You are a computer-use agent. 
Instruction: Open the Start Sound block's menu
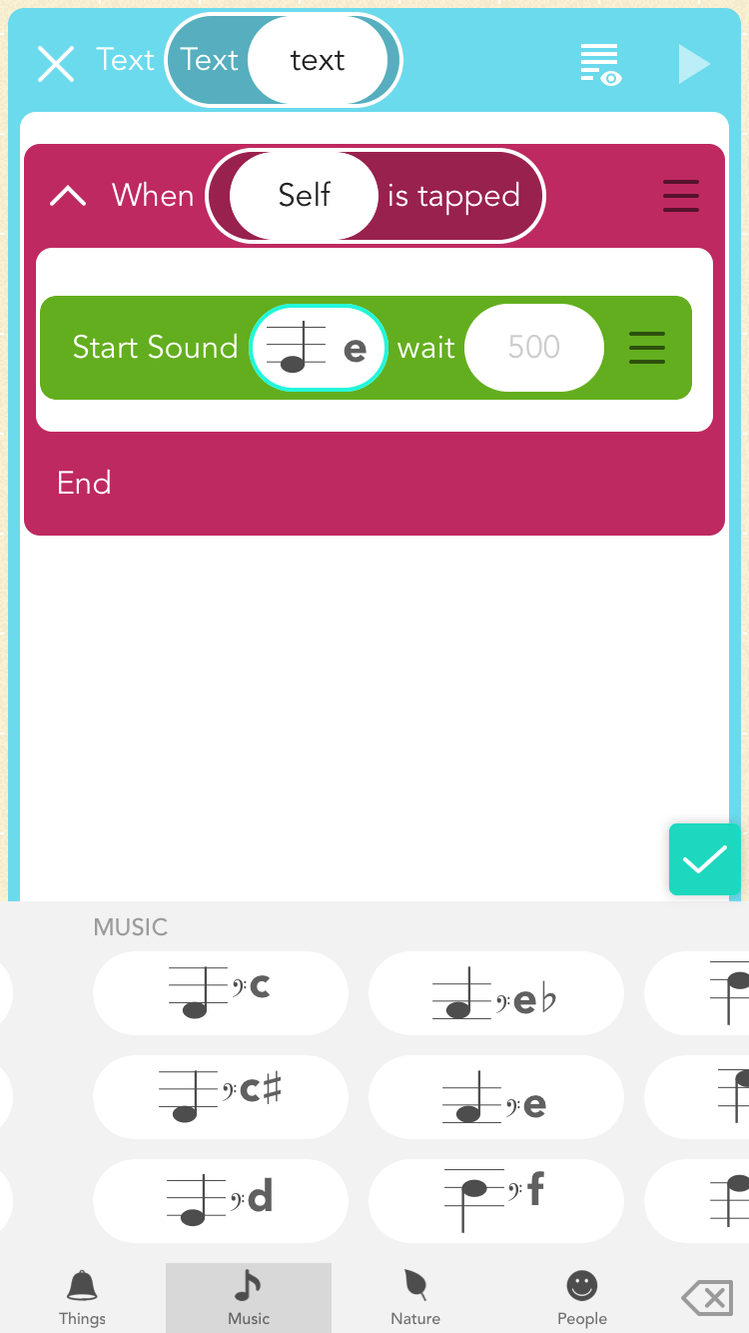click(x=647, y=347)
